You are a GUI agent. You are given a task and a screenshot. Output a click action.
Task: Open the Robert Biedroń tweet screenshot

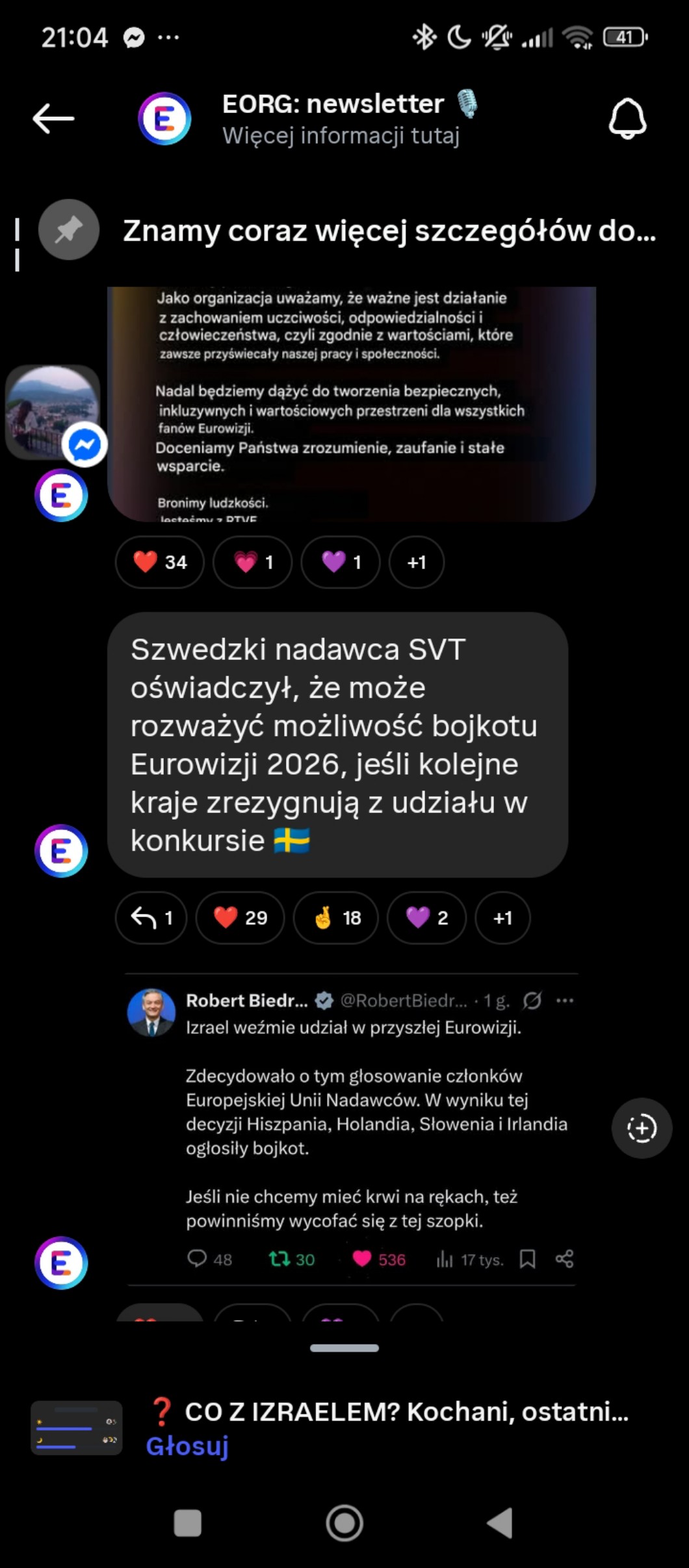click(351, 1129)
